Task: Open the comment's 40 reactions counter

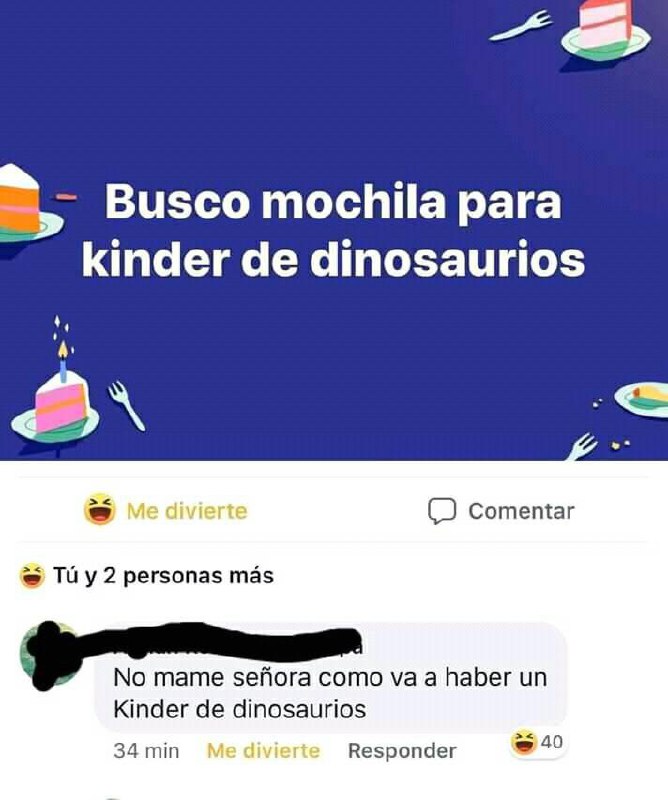Action: point(537,742)
